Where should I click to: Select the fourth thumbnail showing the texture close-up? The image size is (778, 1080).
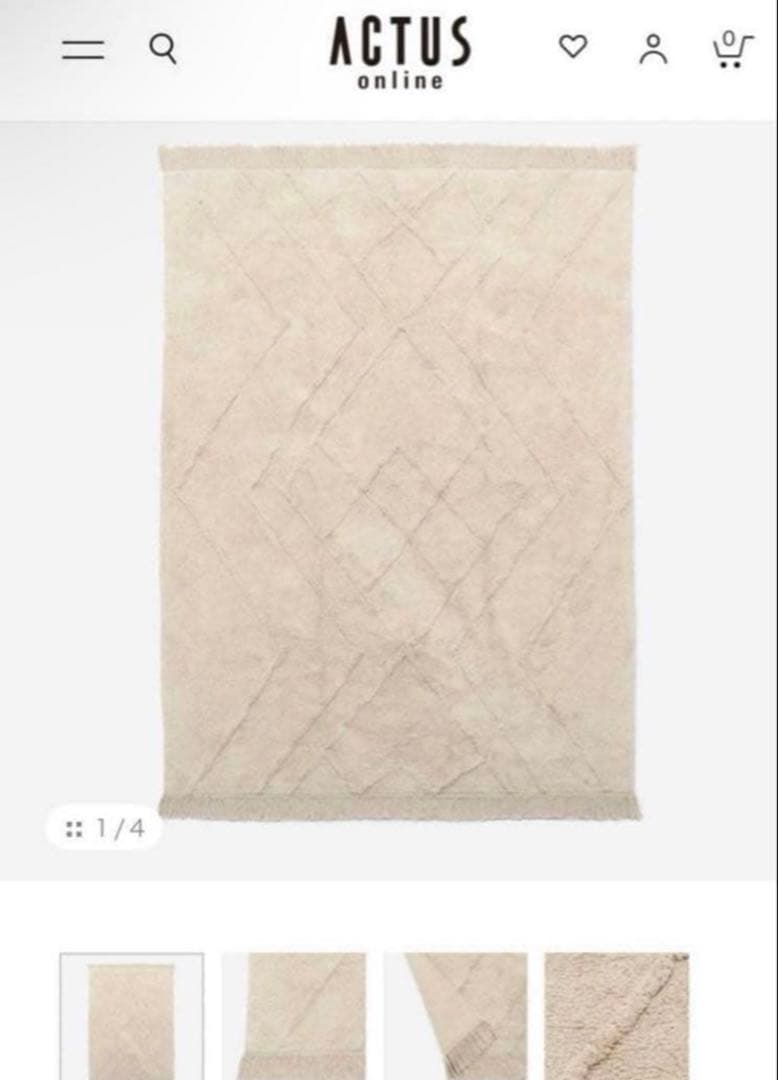617,1016
